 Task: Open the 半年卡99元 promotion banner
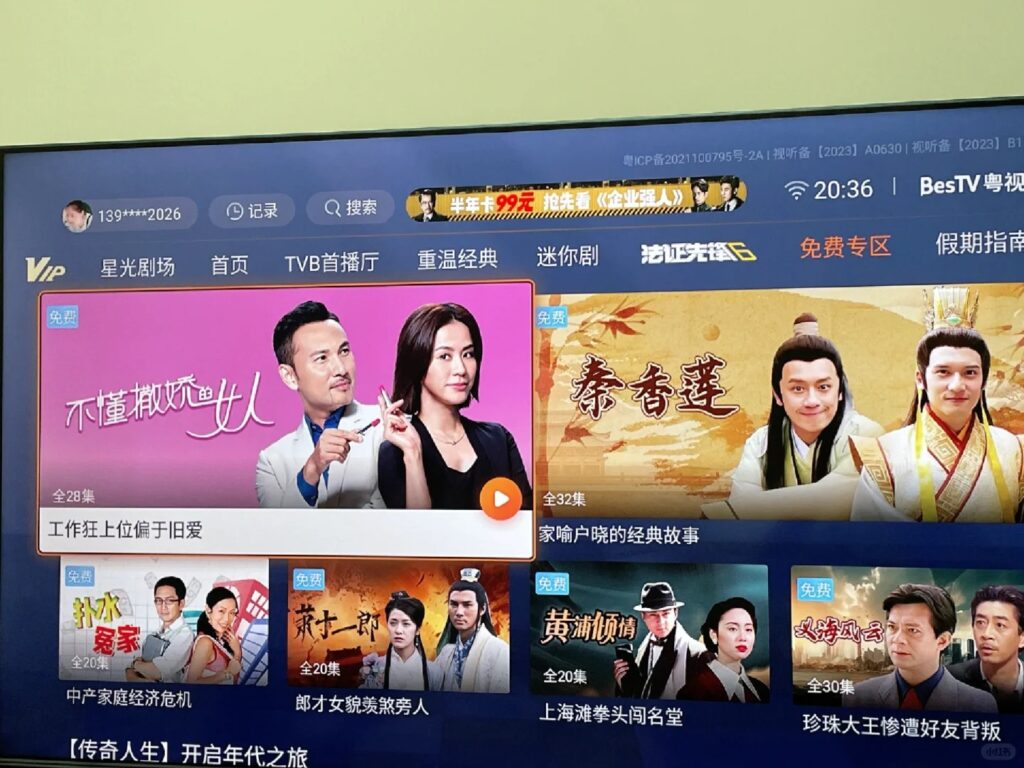pos(575,199)
